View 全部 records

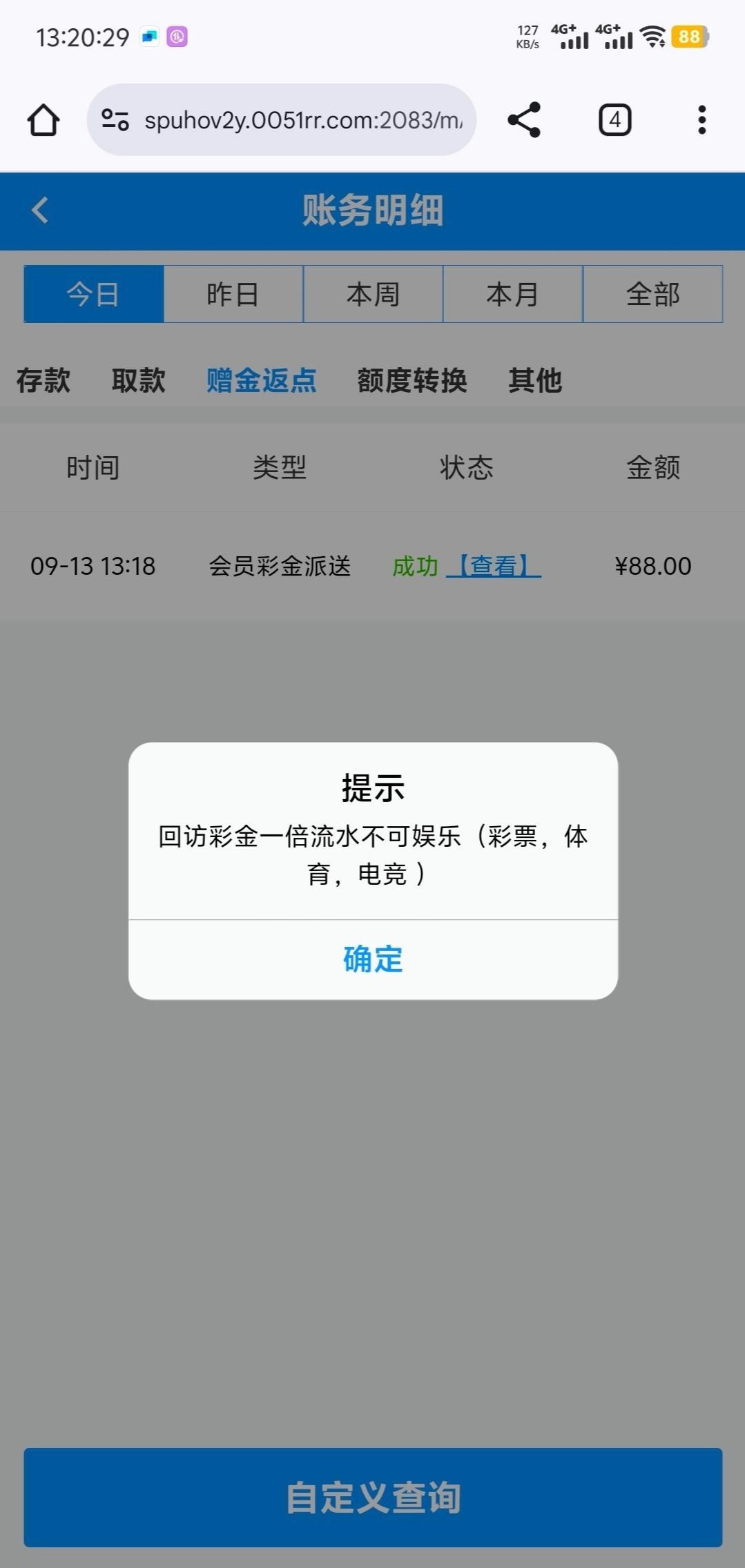[x=652, y=295]
